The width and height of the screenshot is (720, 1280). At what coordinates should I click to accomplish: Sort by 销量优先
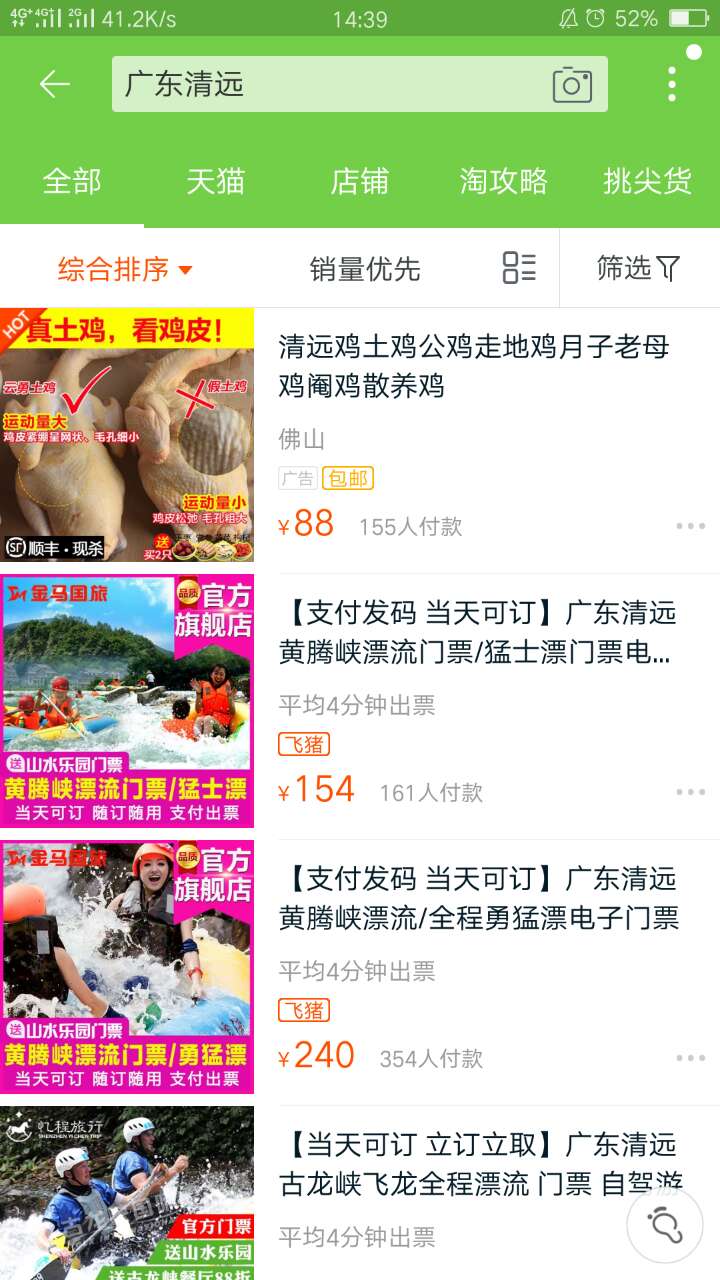pos(365,269)
